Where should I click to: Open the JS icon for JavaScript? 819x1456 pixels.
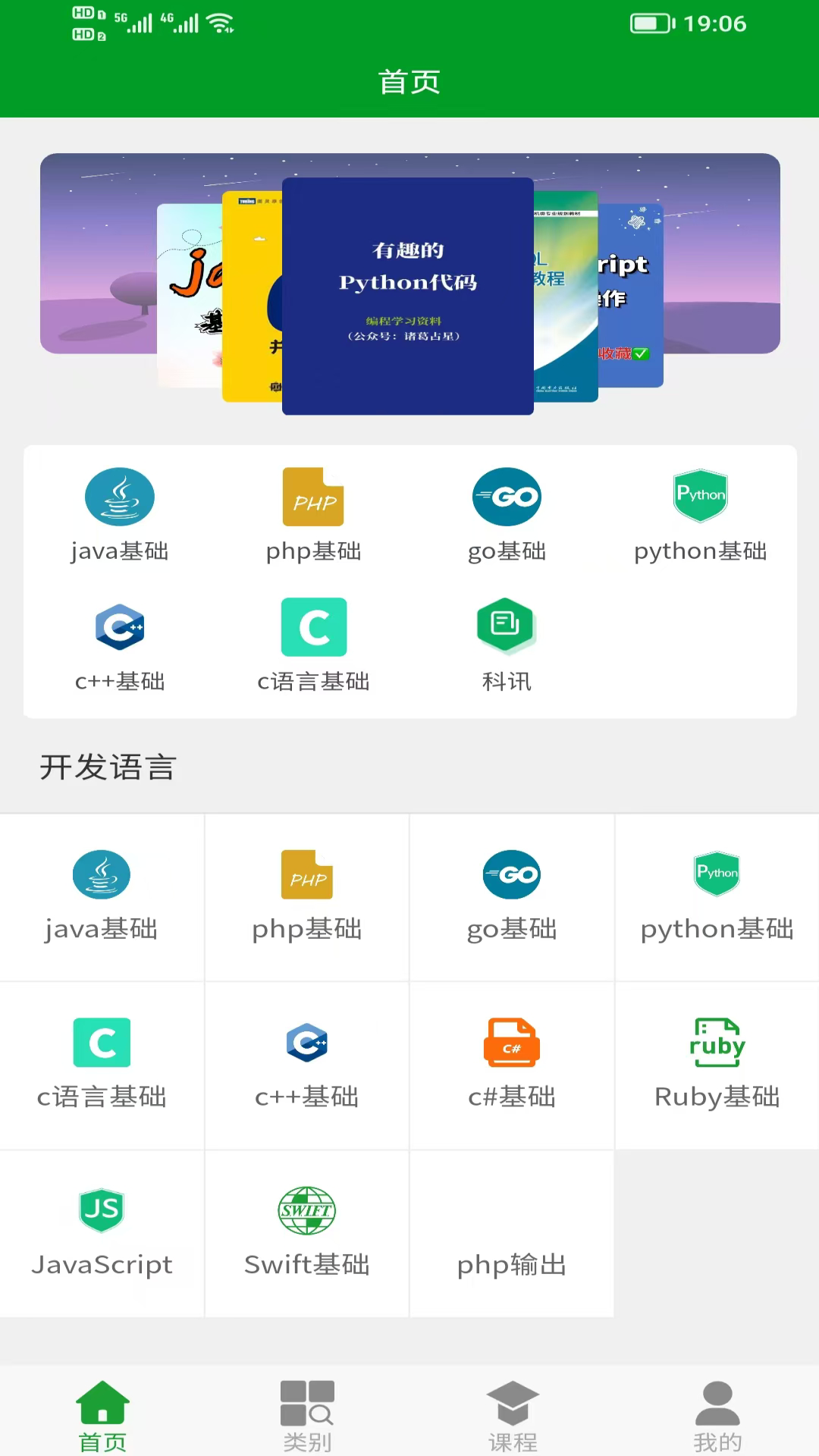102,1210
